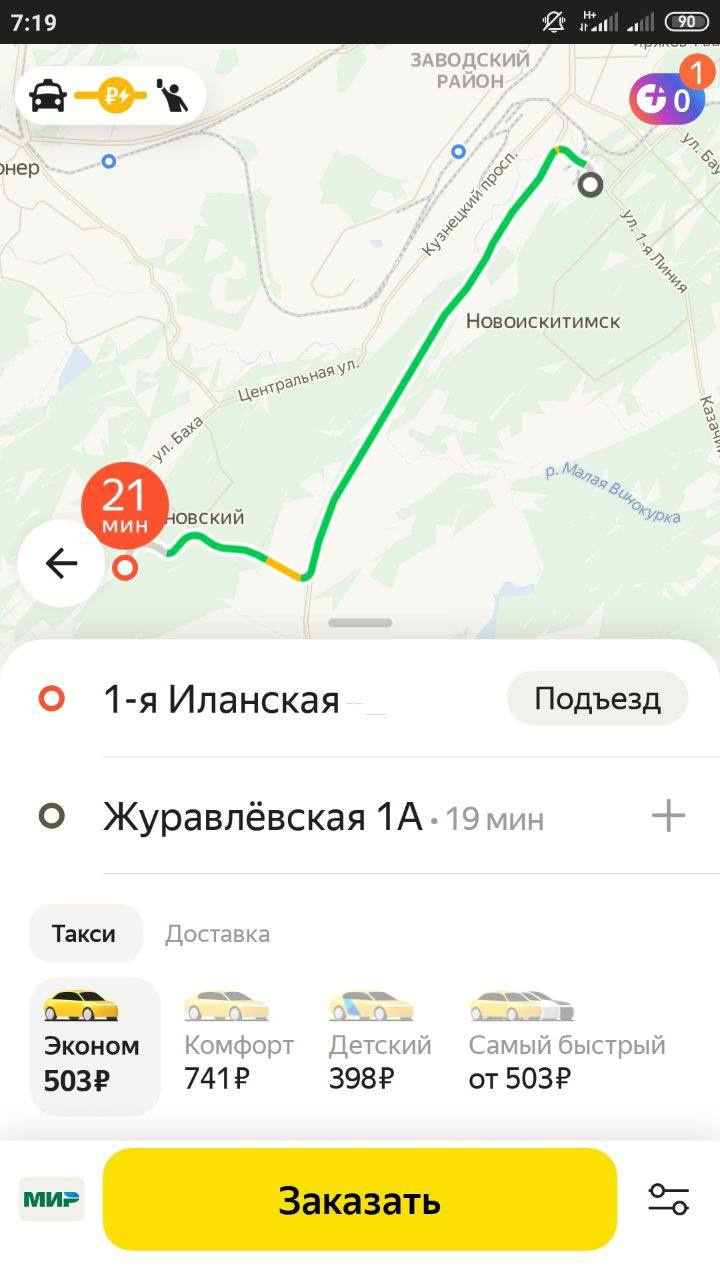The image size is (720, 1280).
Task: Edit pickup address 1-я Иланская
Action: coord(222,699)
